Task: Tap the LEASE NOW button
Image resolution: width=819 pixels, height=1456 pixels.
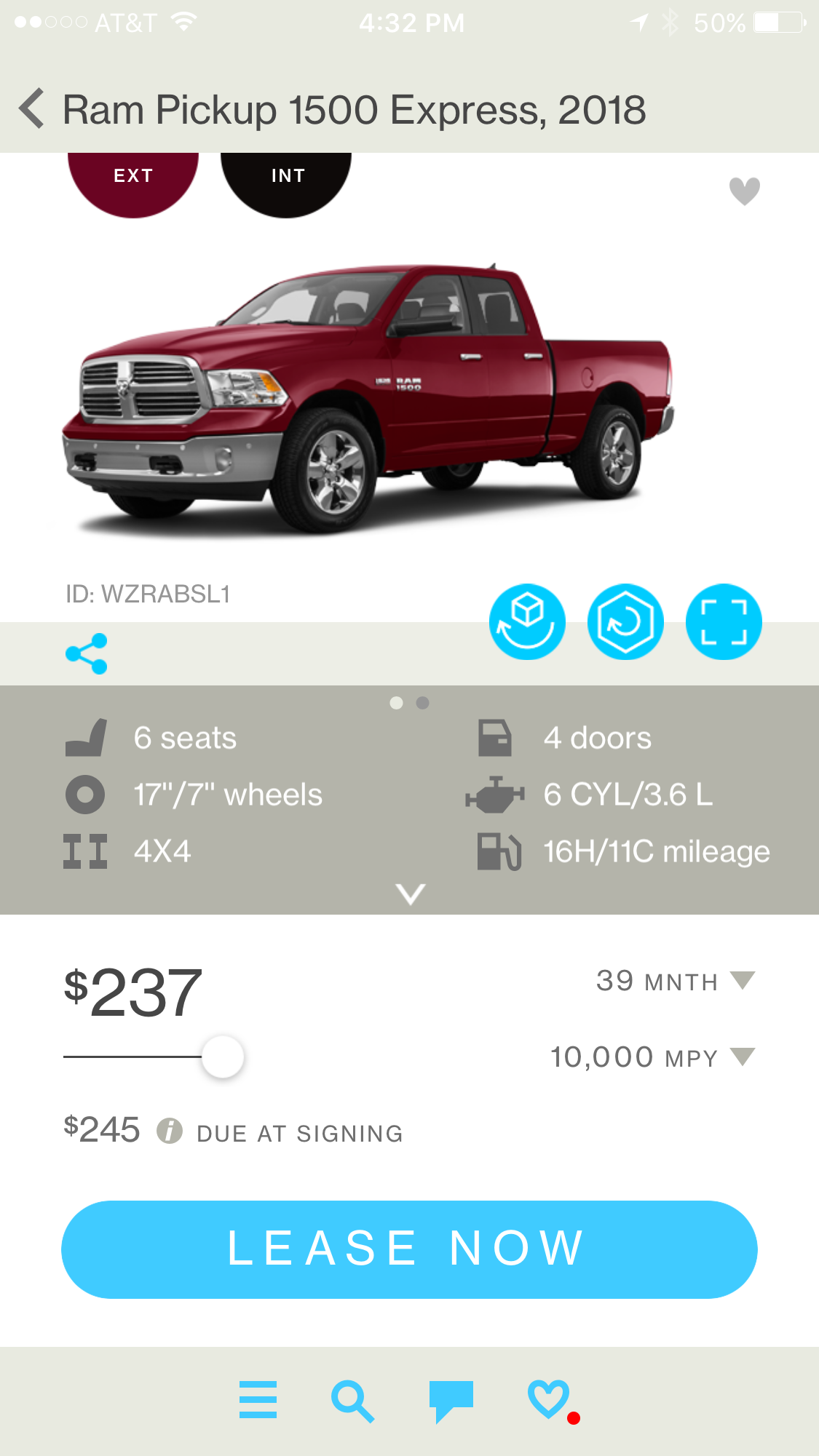Action: click(x=409, y=1249)
